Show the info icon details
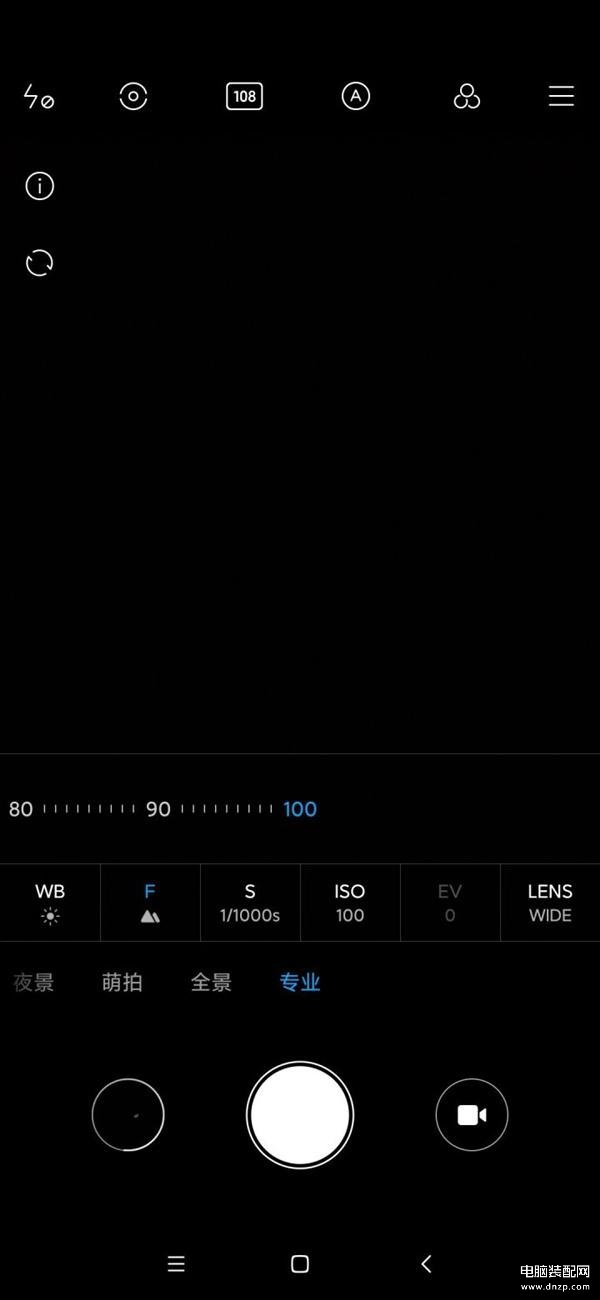 tap(39, 186)
